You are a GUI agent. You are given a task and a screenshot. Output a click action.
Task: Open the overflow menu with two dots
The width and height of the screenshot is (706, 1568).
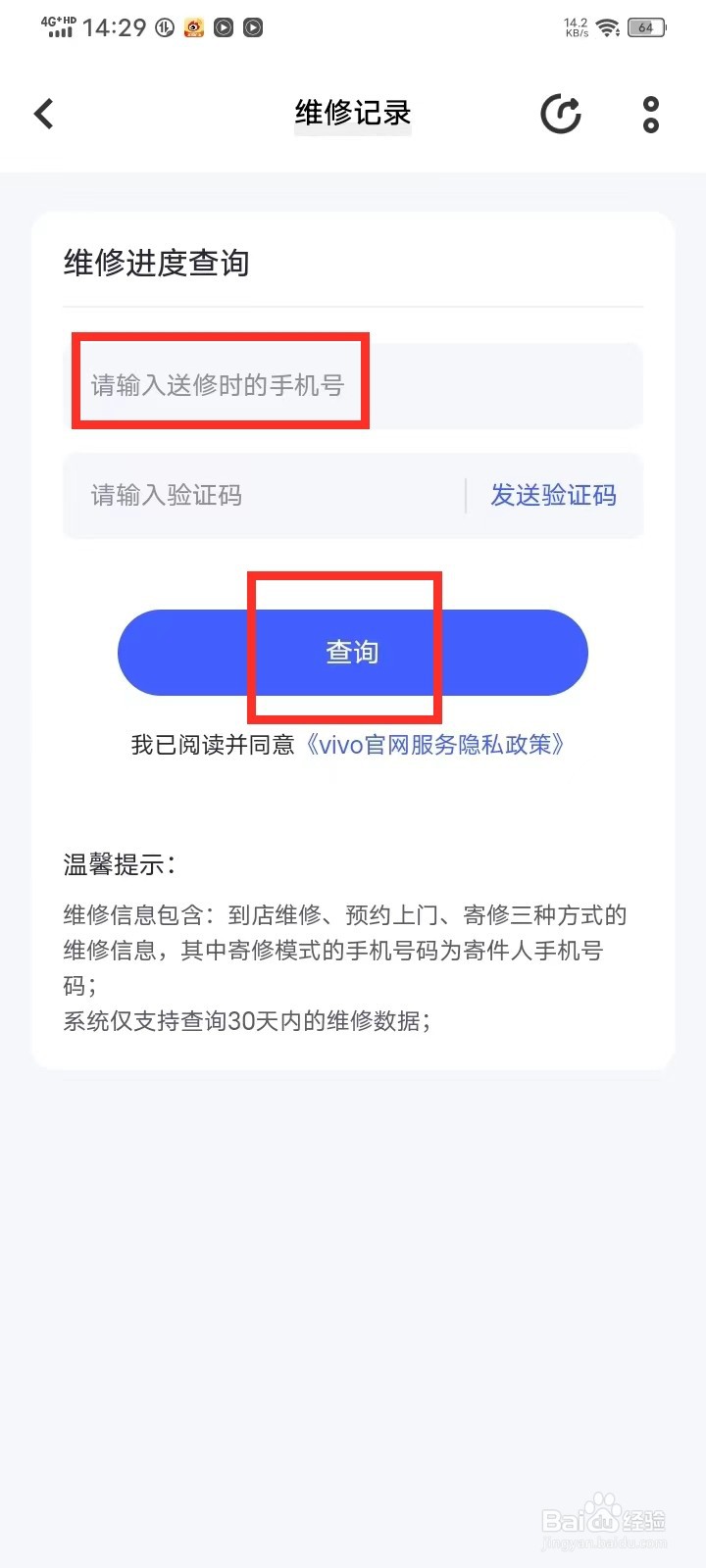click(650, 113)
